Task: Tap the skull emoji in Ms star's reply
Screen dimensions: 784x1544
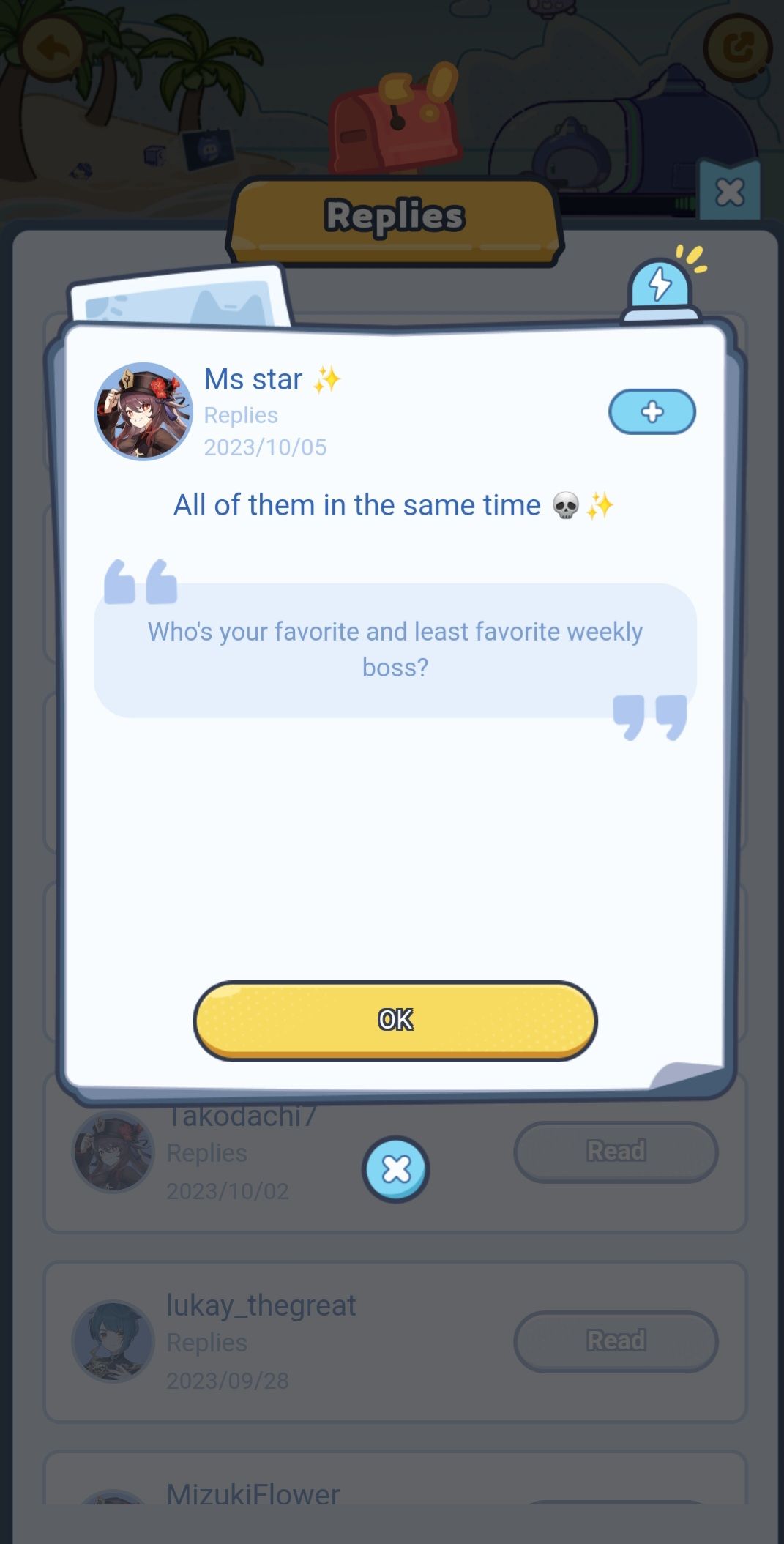Action: point(564,504)
